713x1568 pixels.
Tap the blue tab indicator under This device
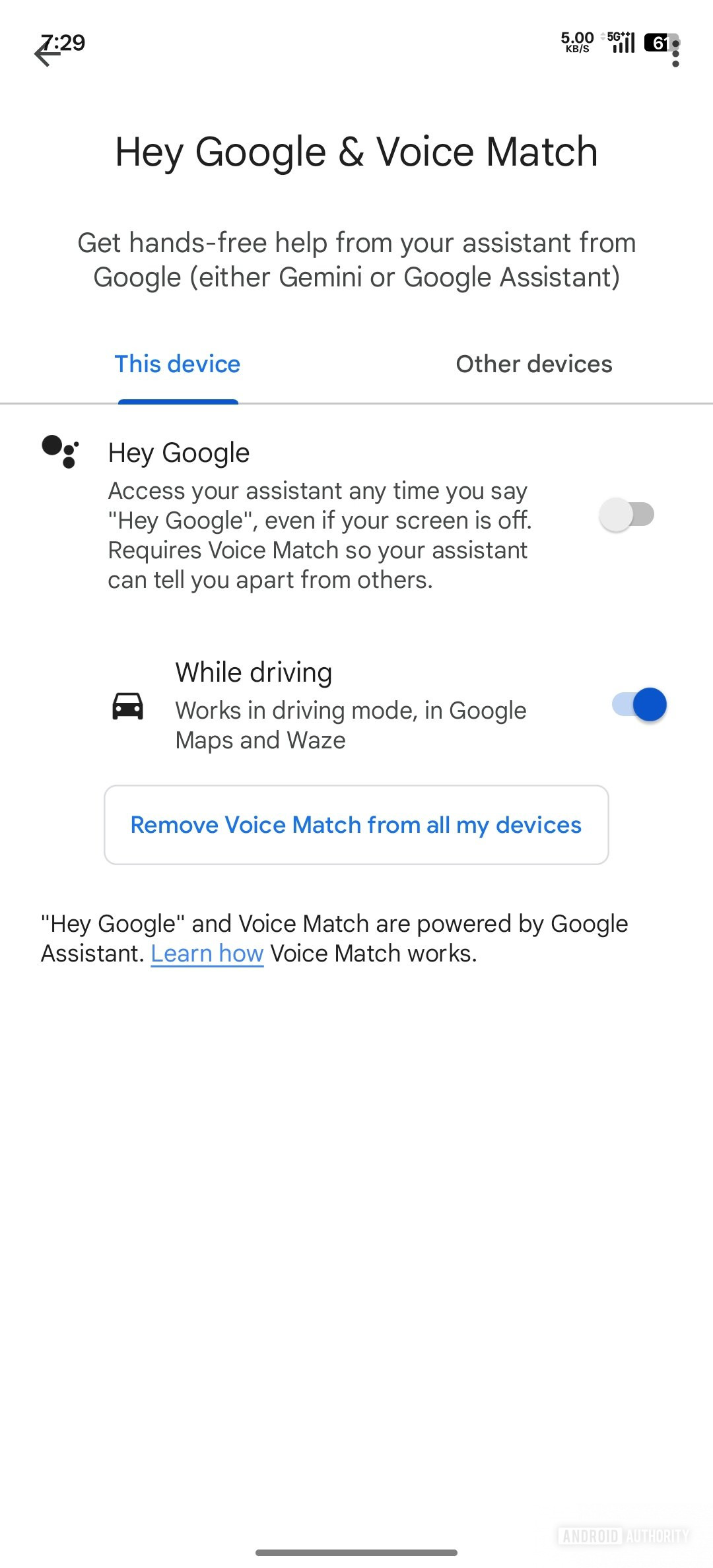pos(177,400)
